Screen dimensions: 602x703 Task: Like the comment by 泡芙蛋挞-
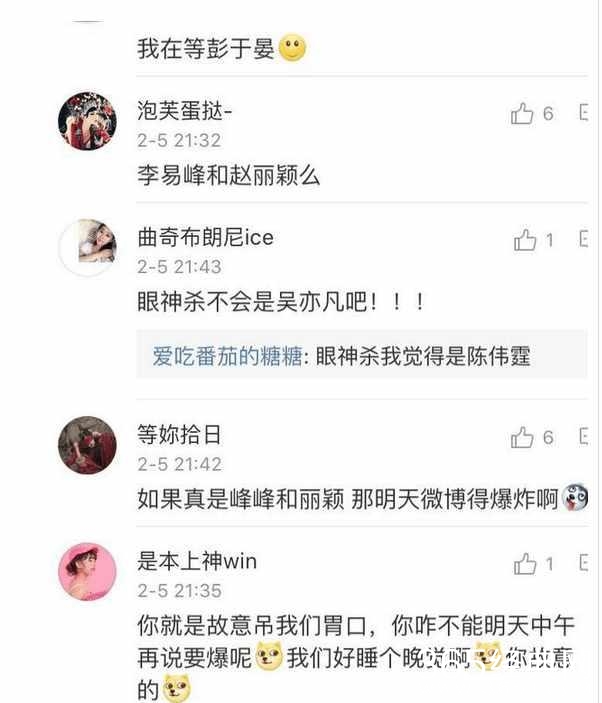(522, 114)
